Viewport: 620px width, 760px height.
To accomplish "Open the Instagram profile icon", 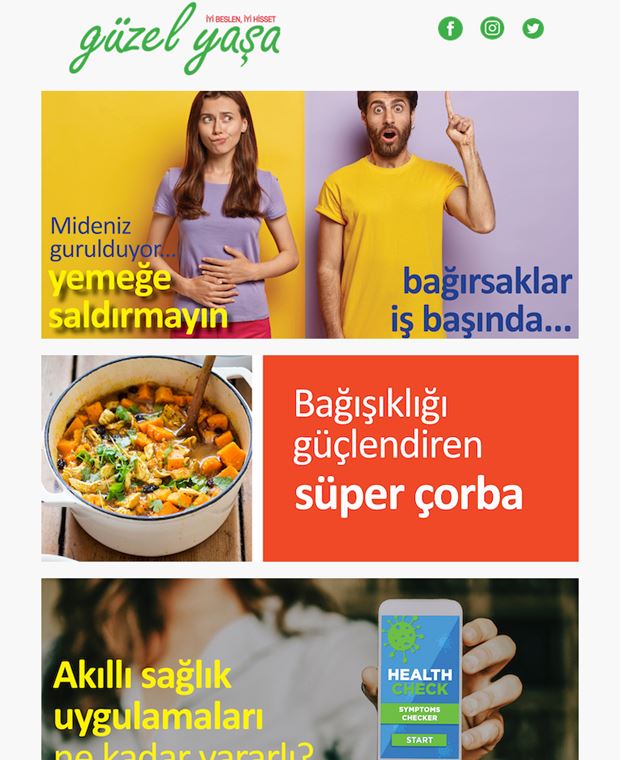I will [x=492, y=28].
